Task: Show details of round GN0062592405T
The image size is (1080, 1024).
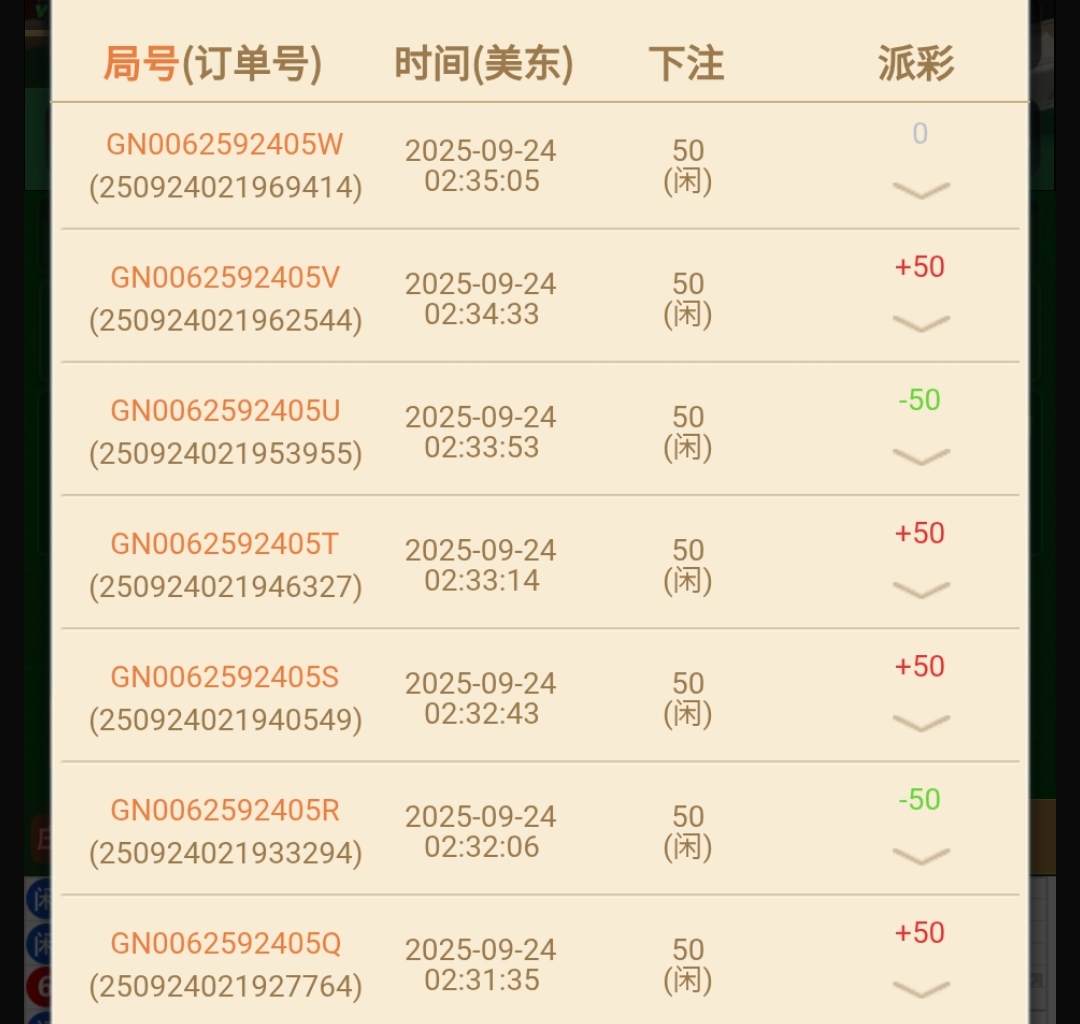Action: tap(920, 590)
